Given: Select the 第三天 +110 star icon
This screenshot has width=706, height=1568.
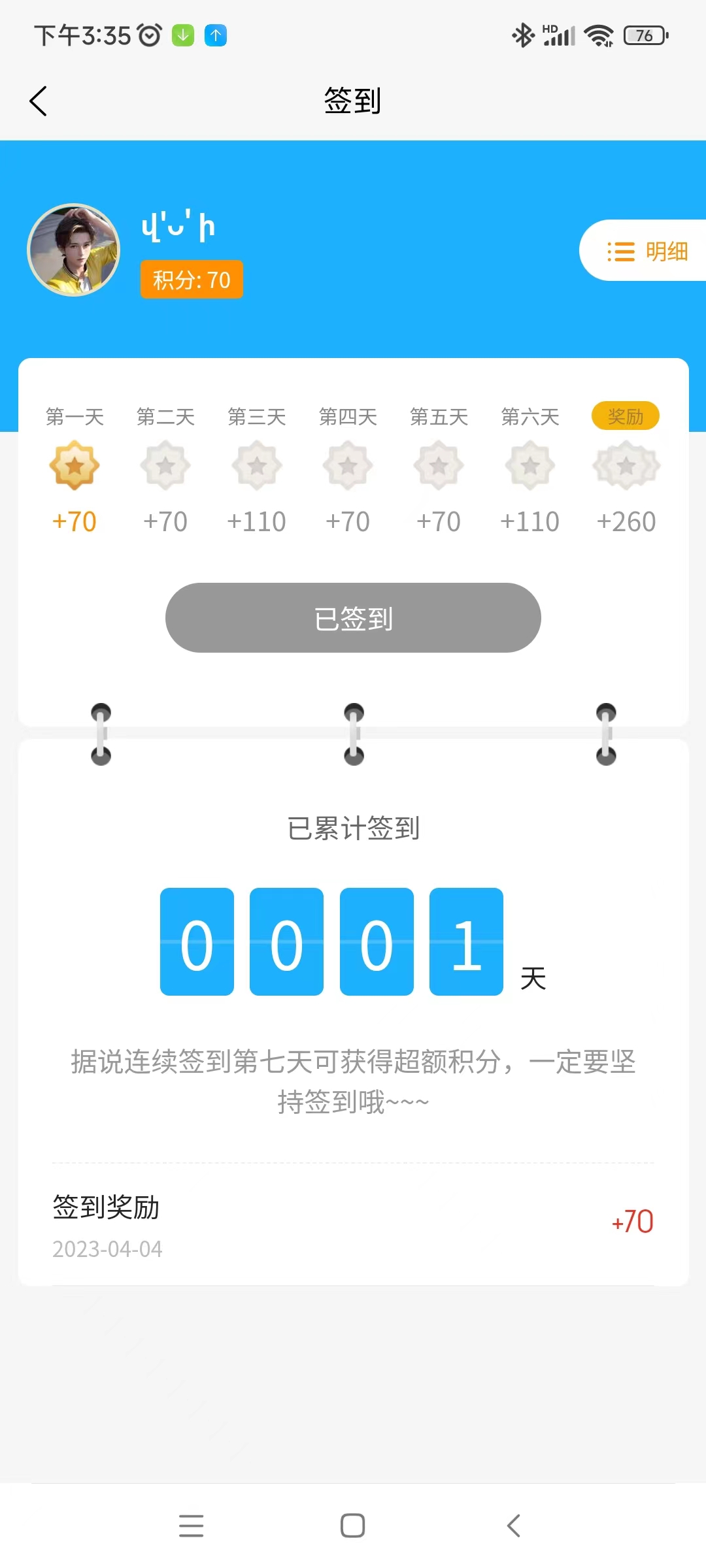Looking at the screenshot, I should tap(257, 465).
